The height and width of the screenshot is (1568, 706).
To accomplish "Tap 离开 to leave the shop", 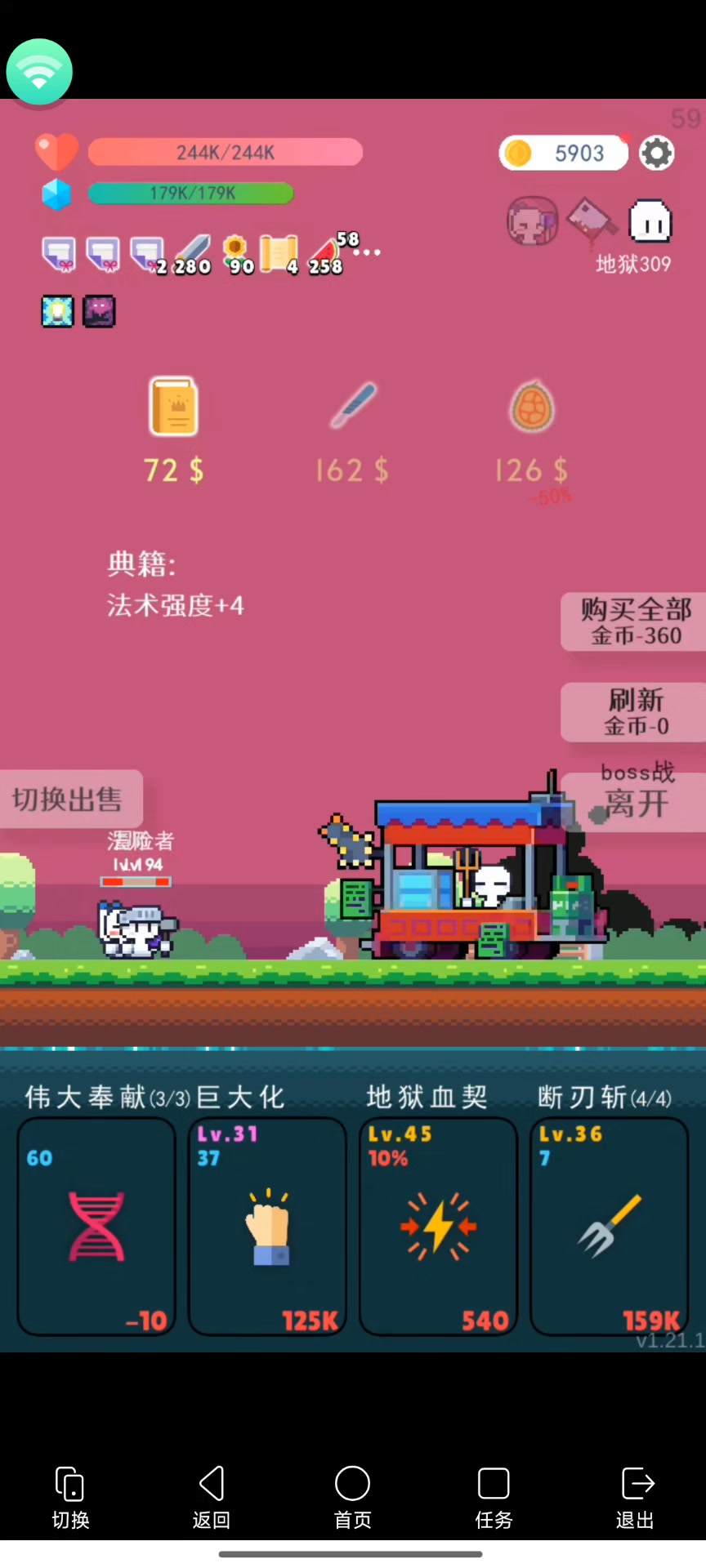I will [636, 804].
